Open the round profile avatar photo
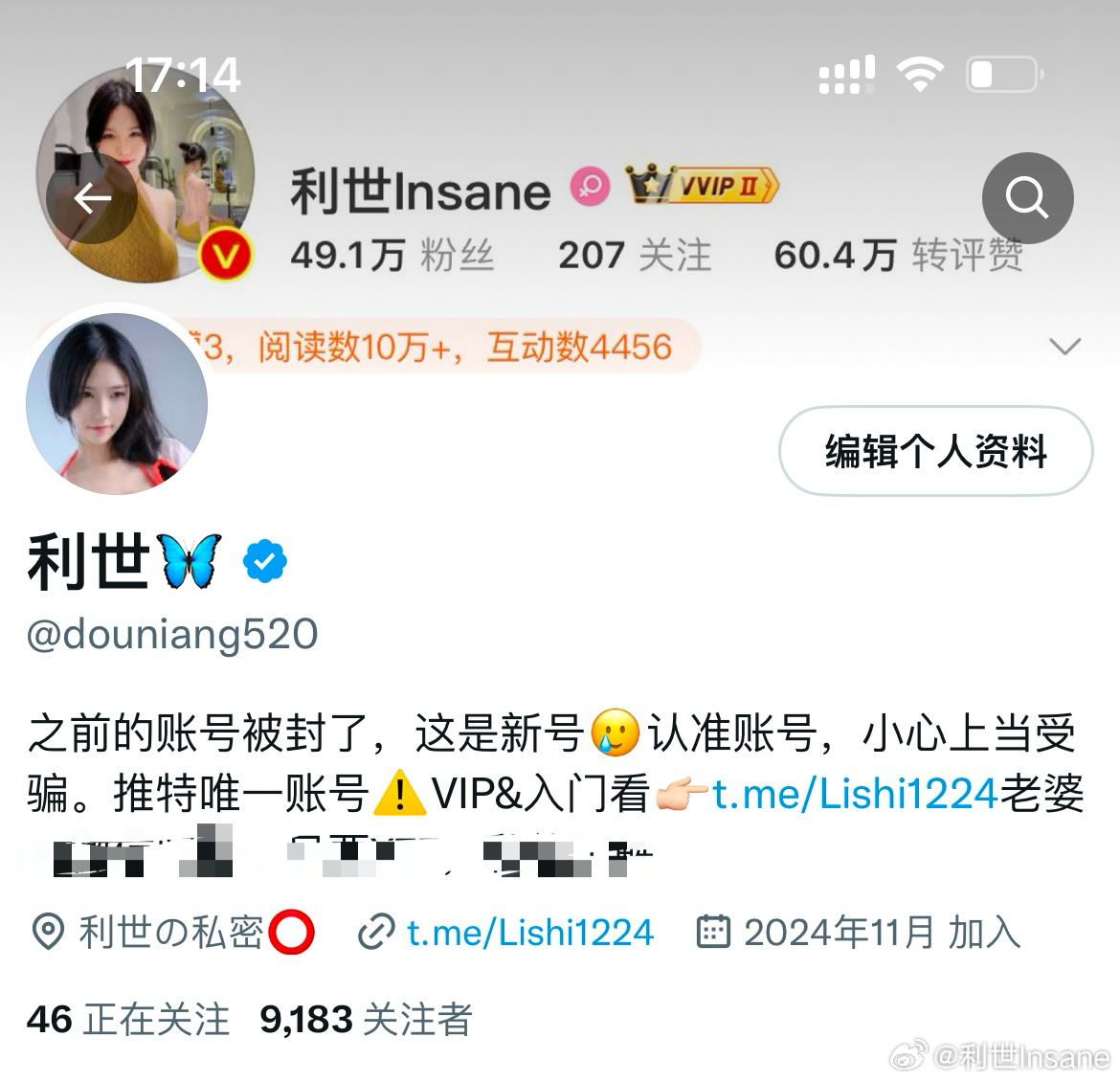 click(x=117, y=403)
